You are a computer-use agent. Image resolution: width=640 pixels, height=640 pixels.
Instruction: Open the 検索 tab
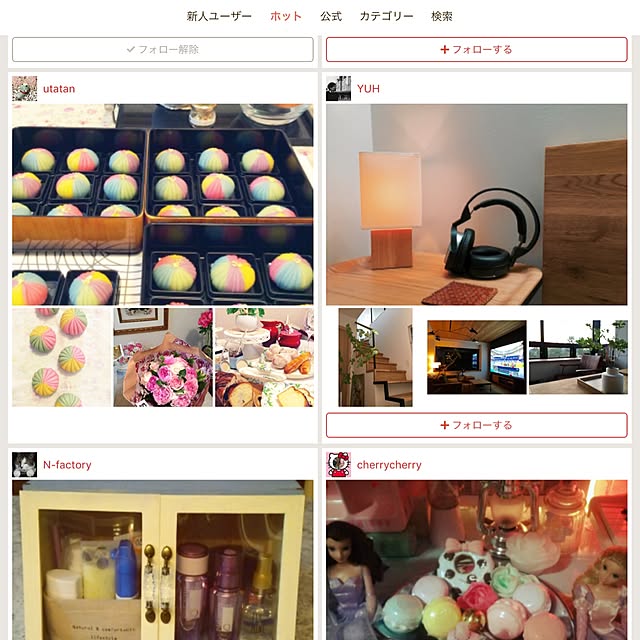[442, 16]
